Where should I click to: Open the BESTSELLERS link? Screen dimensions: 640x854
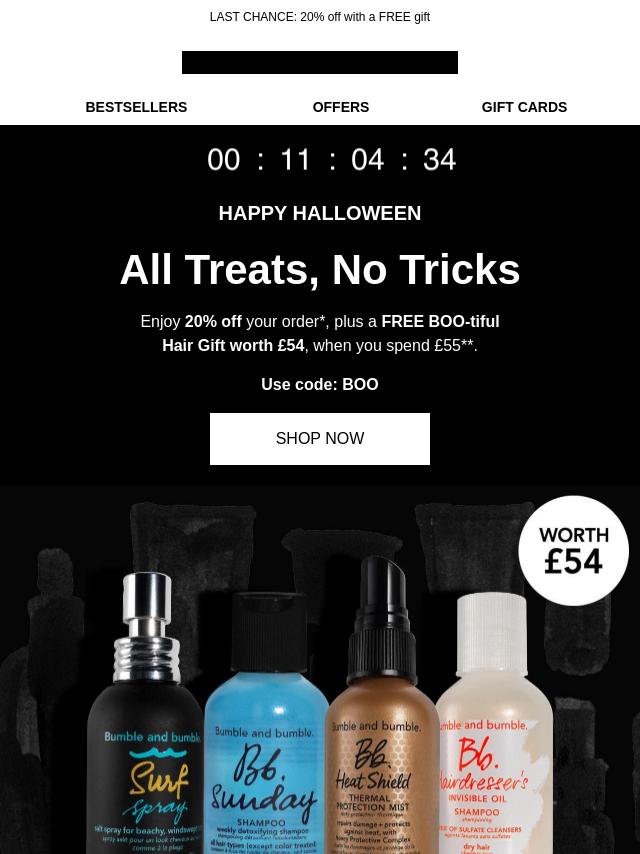136,107
